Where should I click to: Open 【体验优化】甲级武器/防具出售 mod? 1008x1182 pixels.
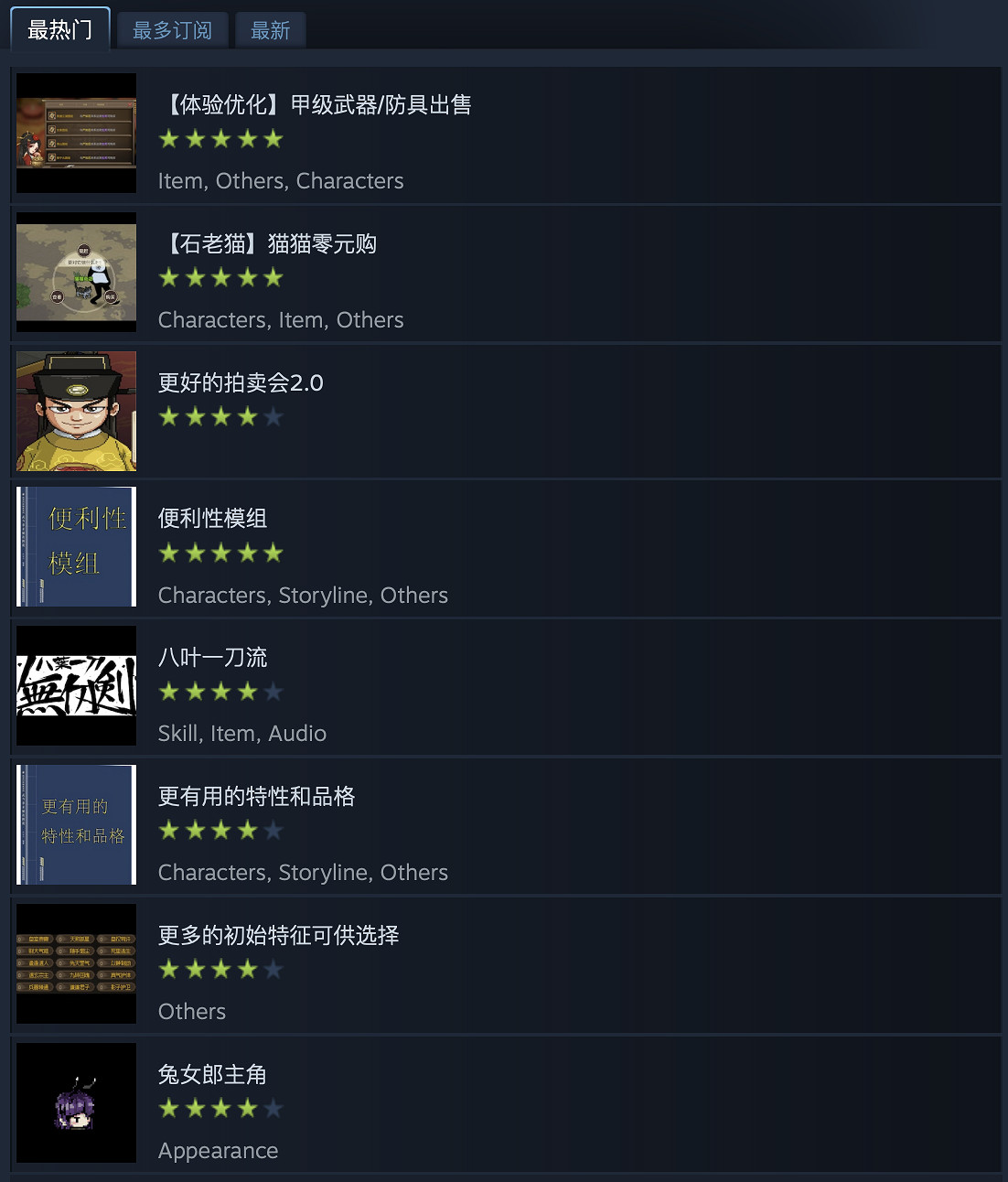pos(316,105)
